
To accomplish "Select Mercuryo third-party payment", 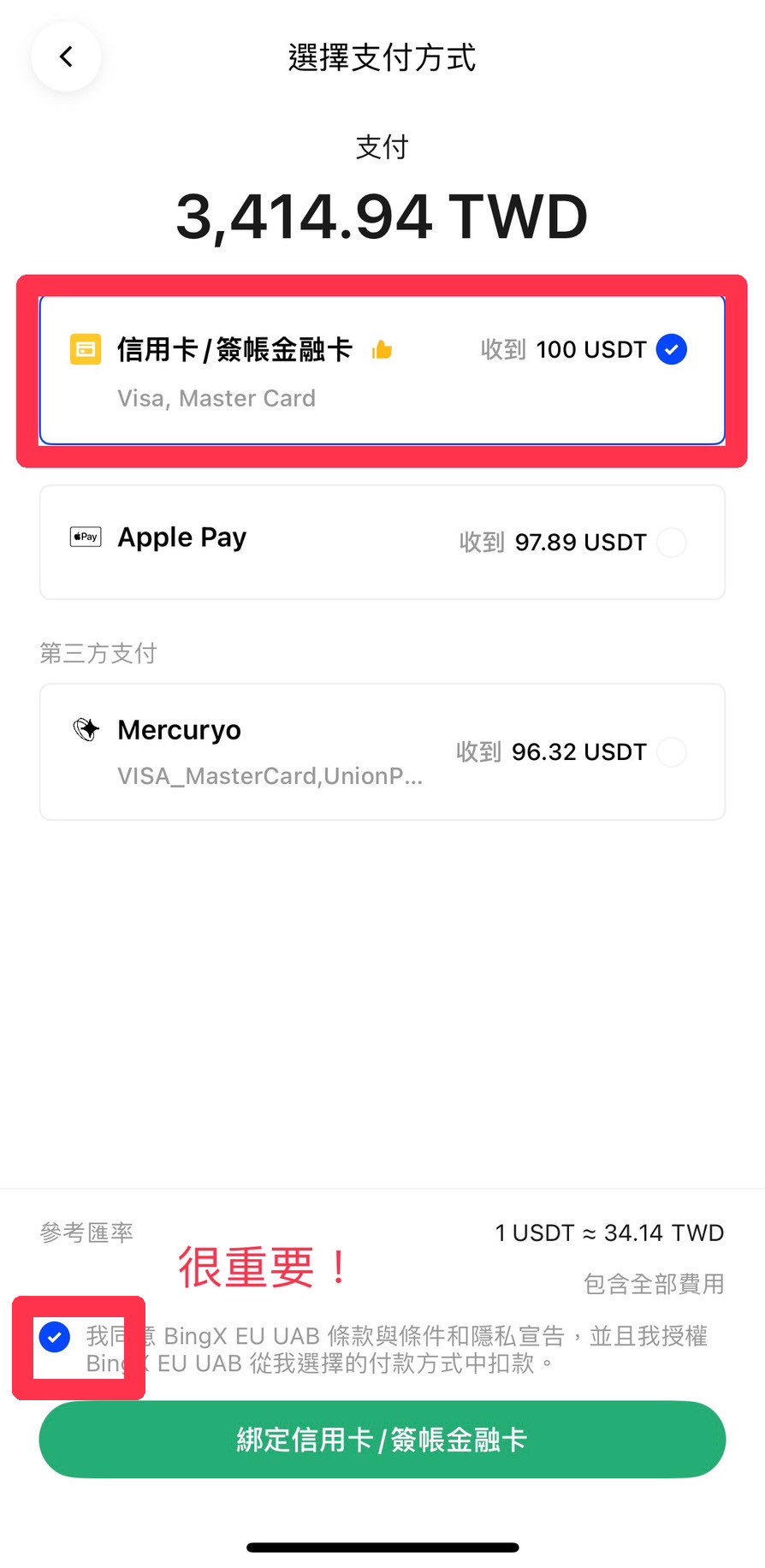I will pos(382,751).
